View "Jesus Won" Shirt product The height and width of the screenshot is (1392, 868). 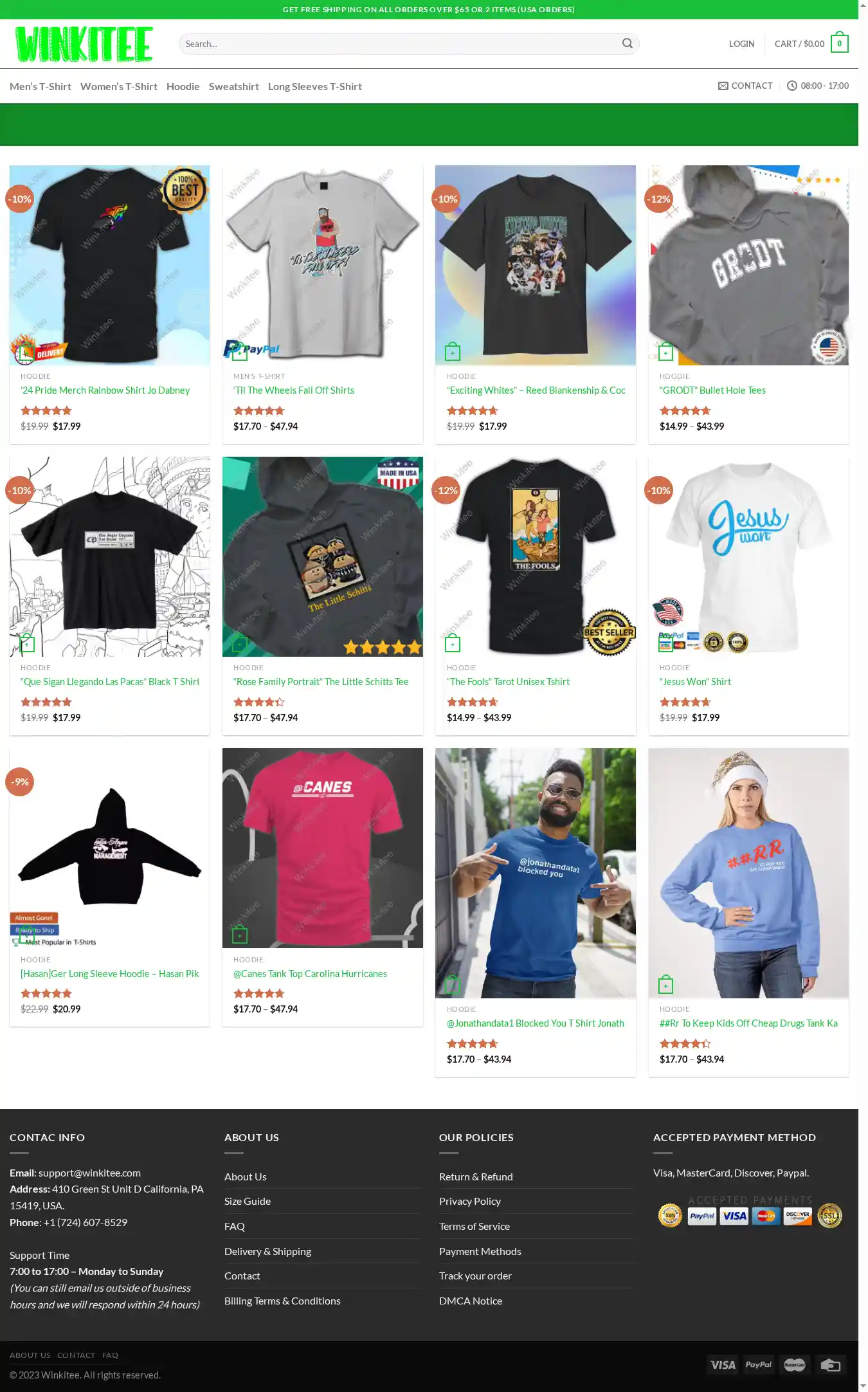tap(695, 682)
